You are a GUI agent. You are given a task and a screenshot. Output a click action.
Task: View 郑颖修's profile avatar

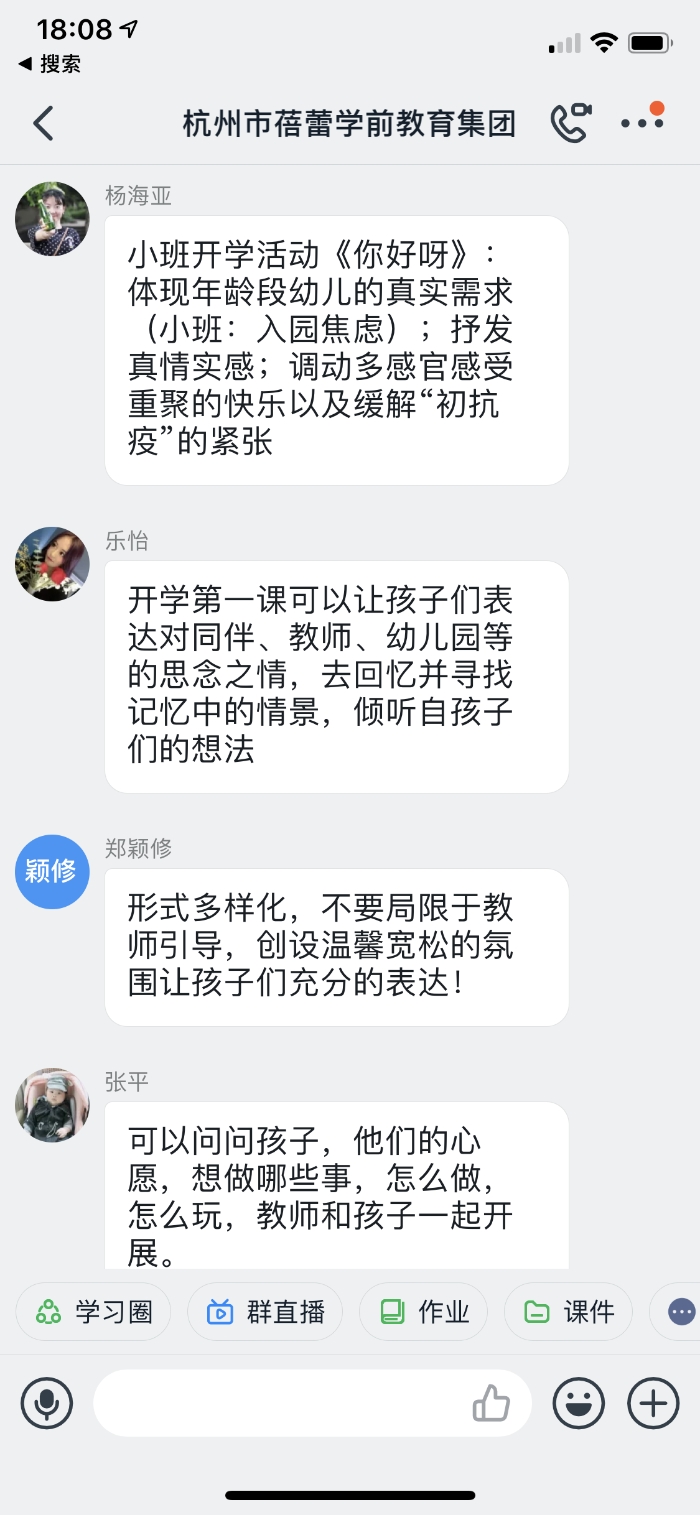(52, 872)
